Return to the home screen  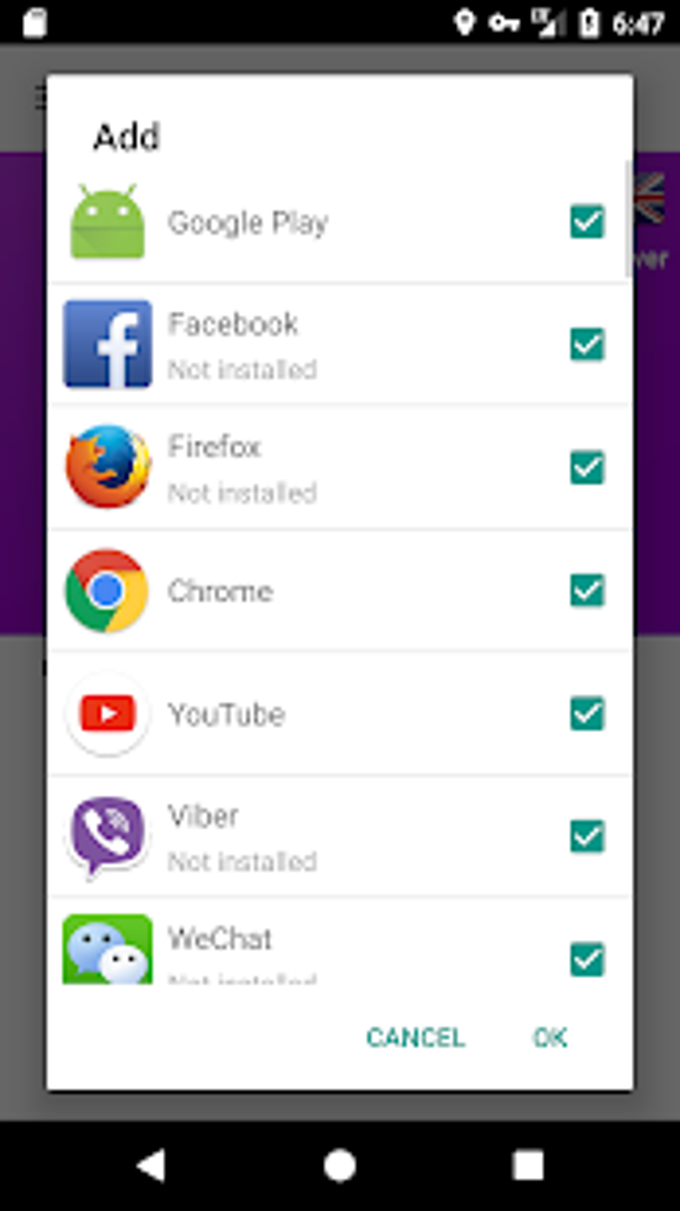(340, 1165)
